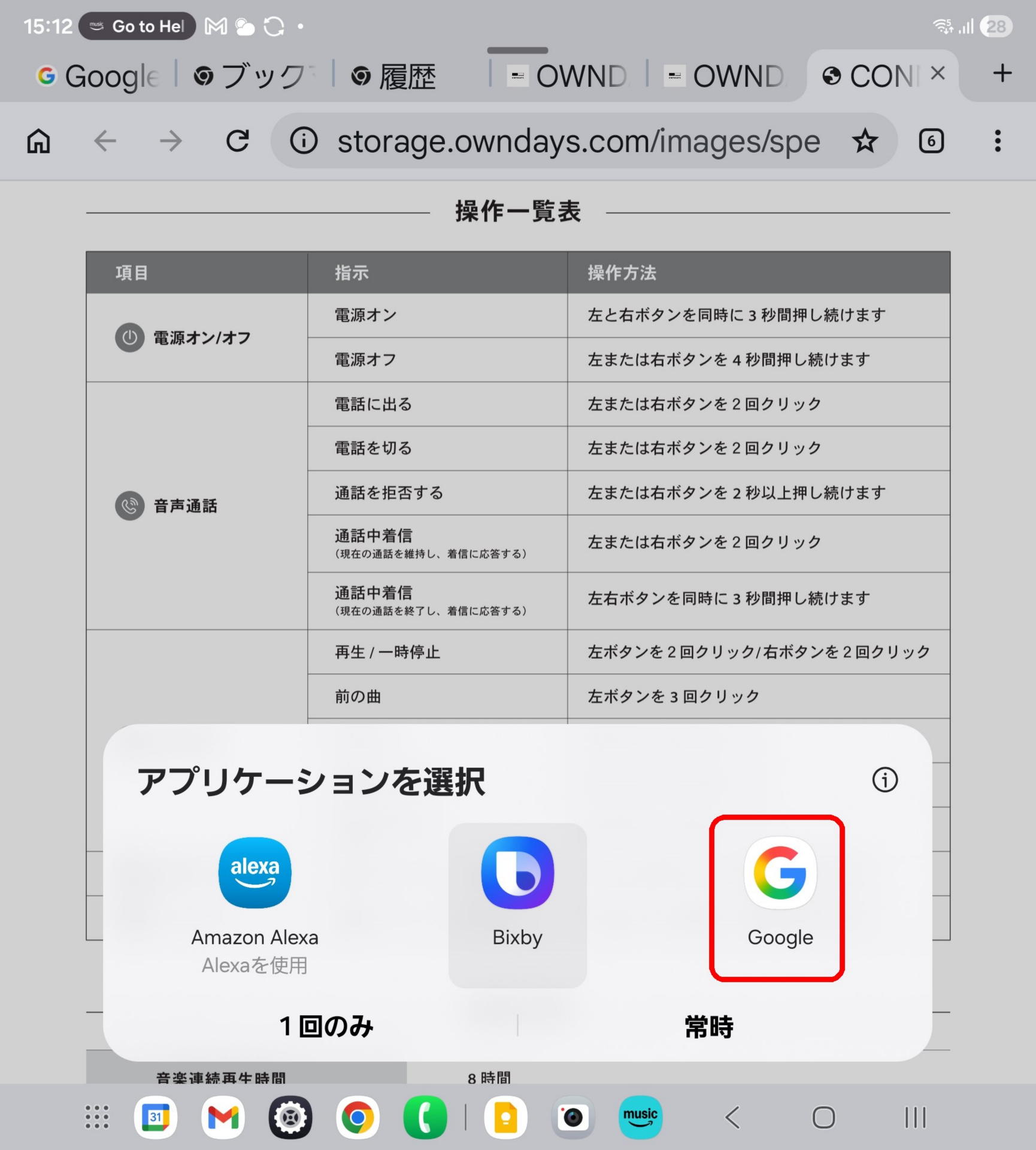Screen dimensions: 1036x1150
Task: Reload the current page
Action: [238, 141]
